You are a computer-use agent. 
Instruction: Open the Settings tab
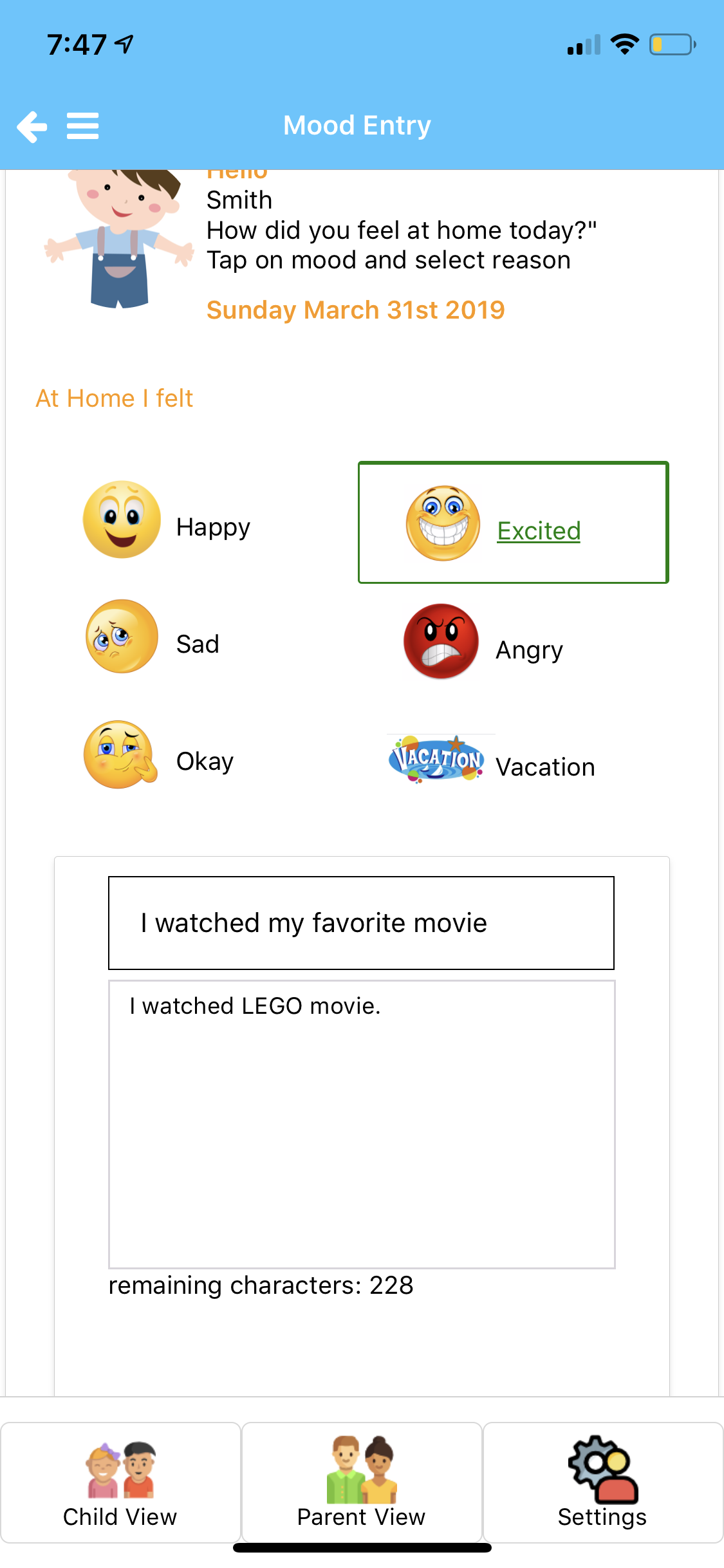tap(603, 1483)
